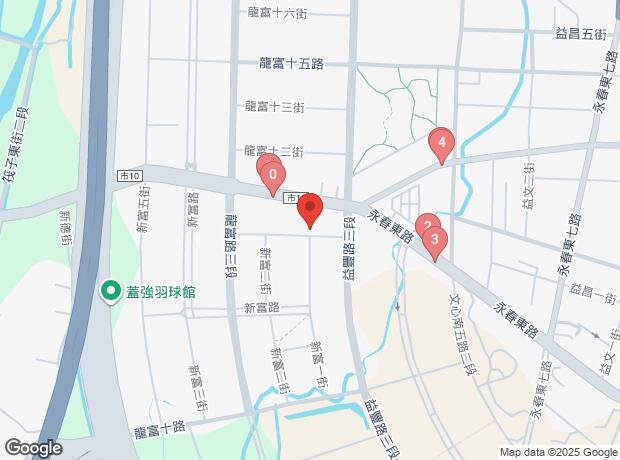The image size is (620, 460).
Task: Open the Google logo link
Action: (33, 448)
